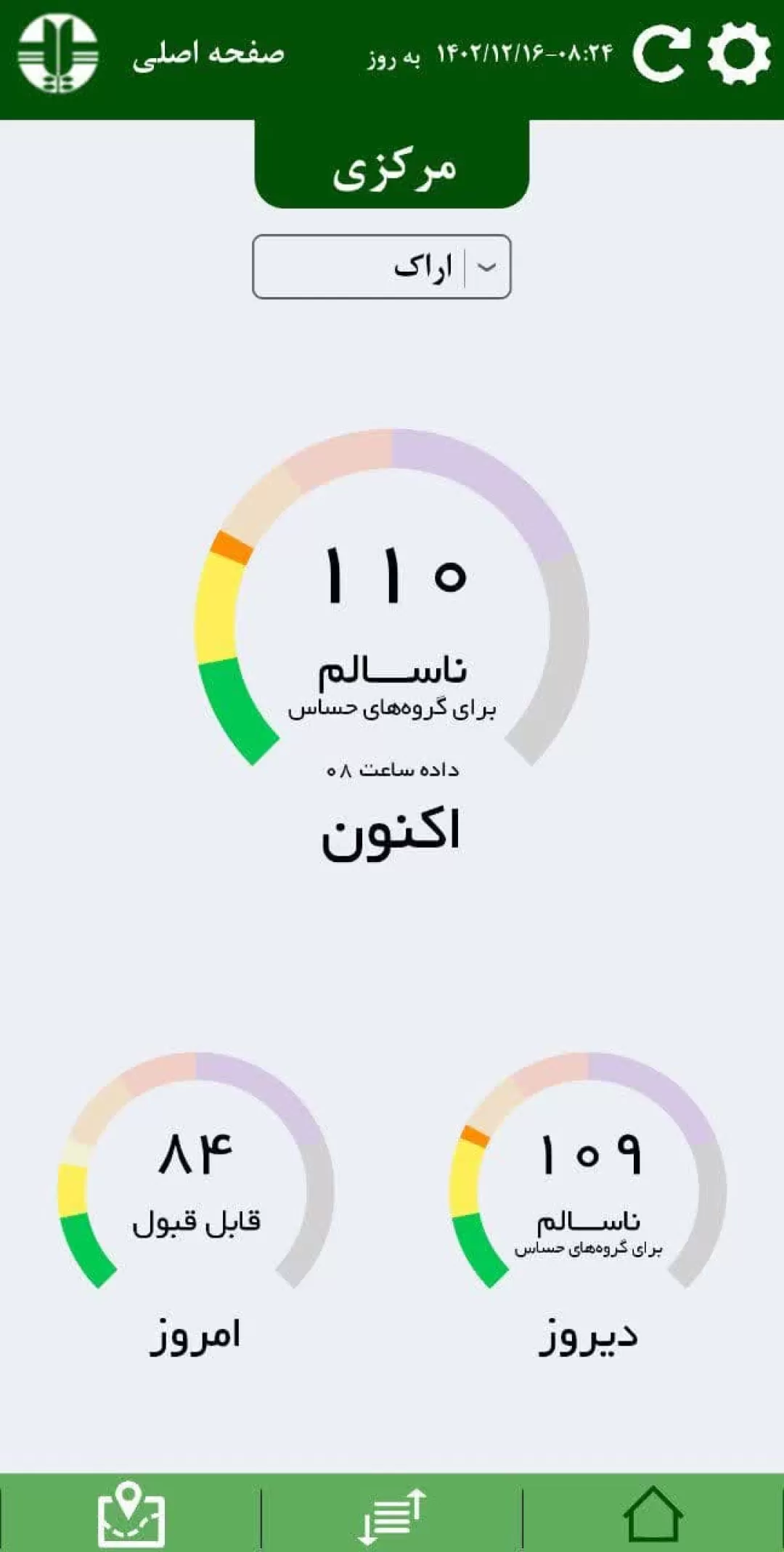This screenshot has height=1552, width=784.
Task: Open the map tab
Action: click(131, 1515)
